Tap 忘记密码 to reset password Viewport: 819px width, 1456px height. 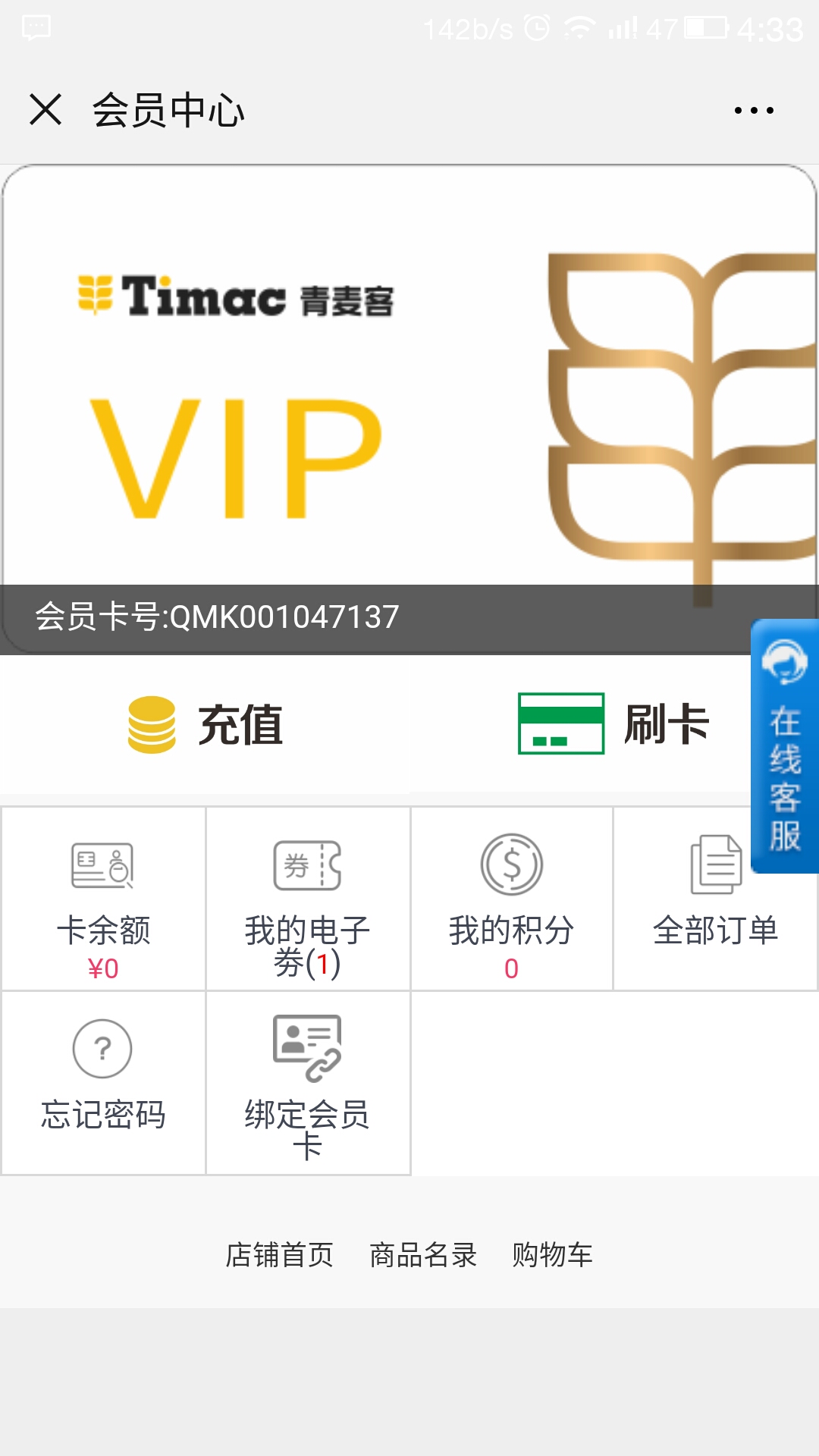coord(103,1083)
